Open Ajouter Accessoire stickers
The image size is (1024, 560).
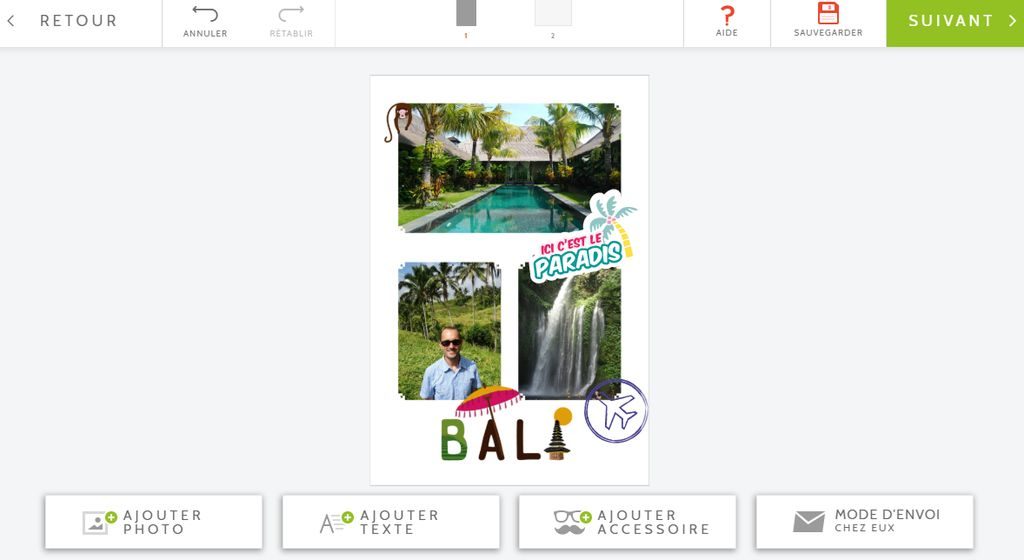(x=627, y=522)
